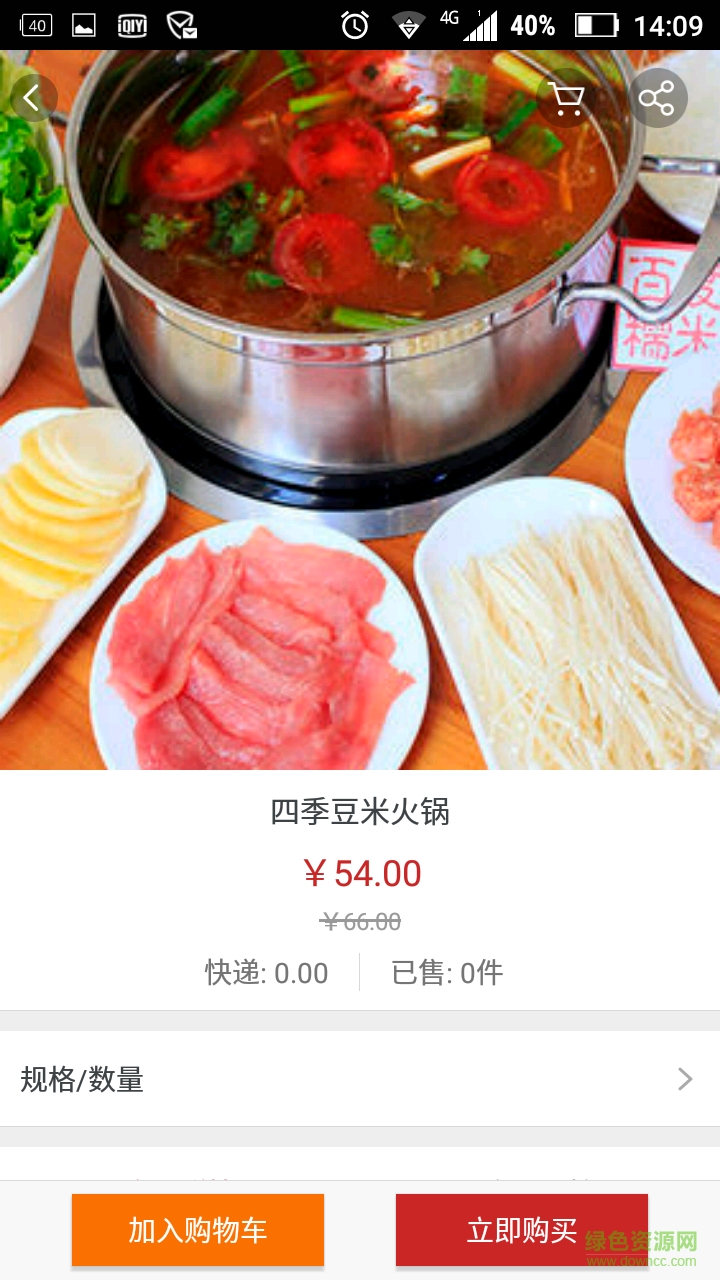The height and width of the screenshot is (1280, 720).
Task: Tap the ¥54.00 price label
Action: coord(360,873)
